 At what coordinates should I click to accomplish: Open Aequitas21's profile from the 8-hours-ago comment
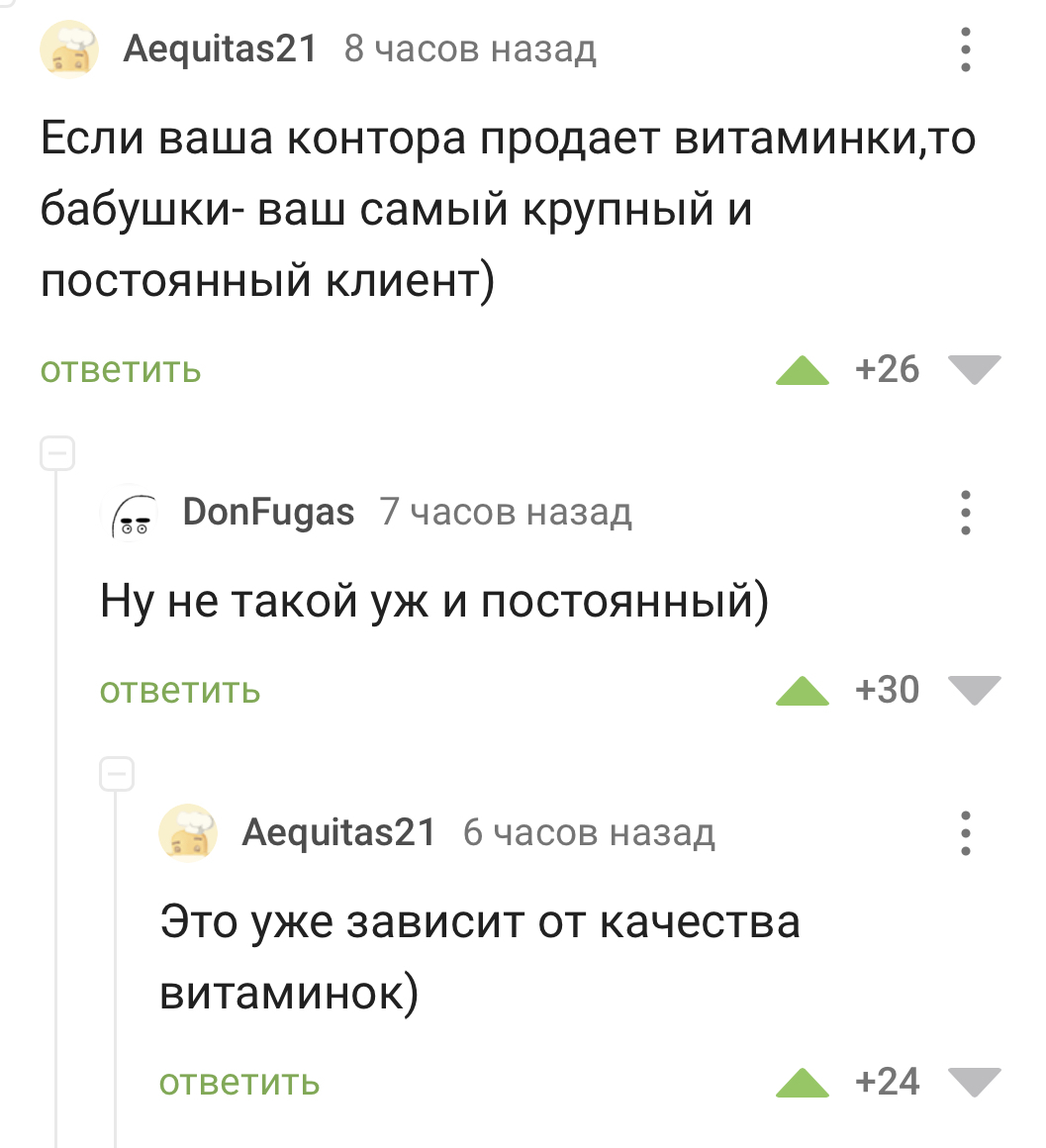(220, 48)
